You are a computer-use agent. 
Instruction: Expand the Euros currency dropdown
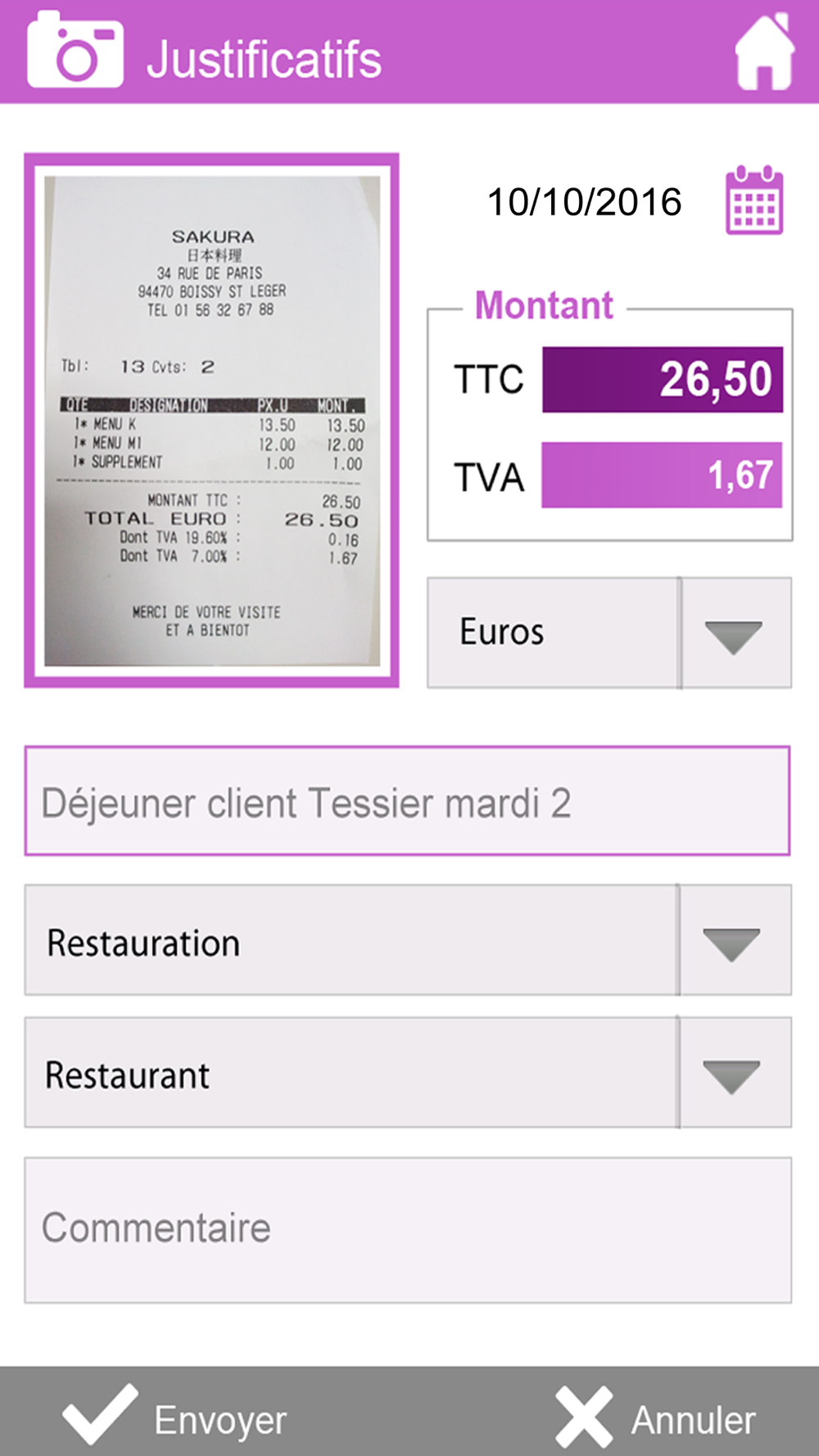click(609, 632)
